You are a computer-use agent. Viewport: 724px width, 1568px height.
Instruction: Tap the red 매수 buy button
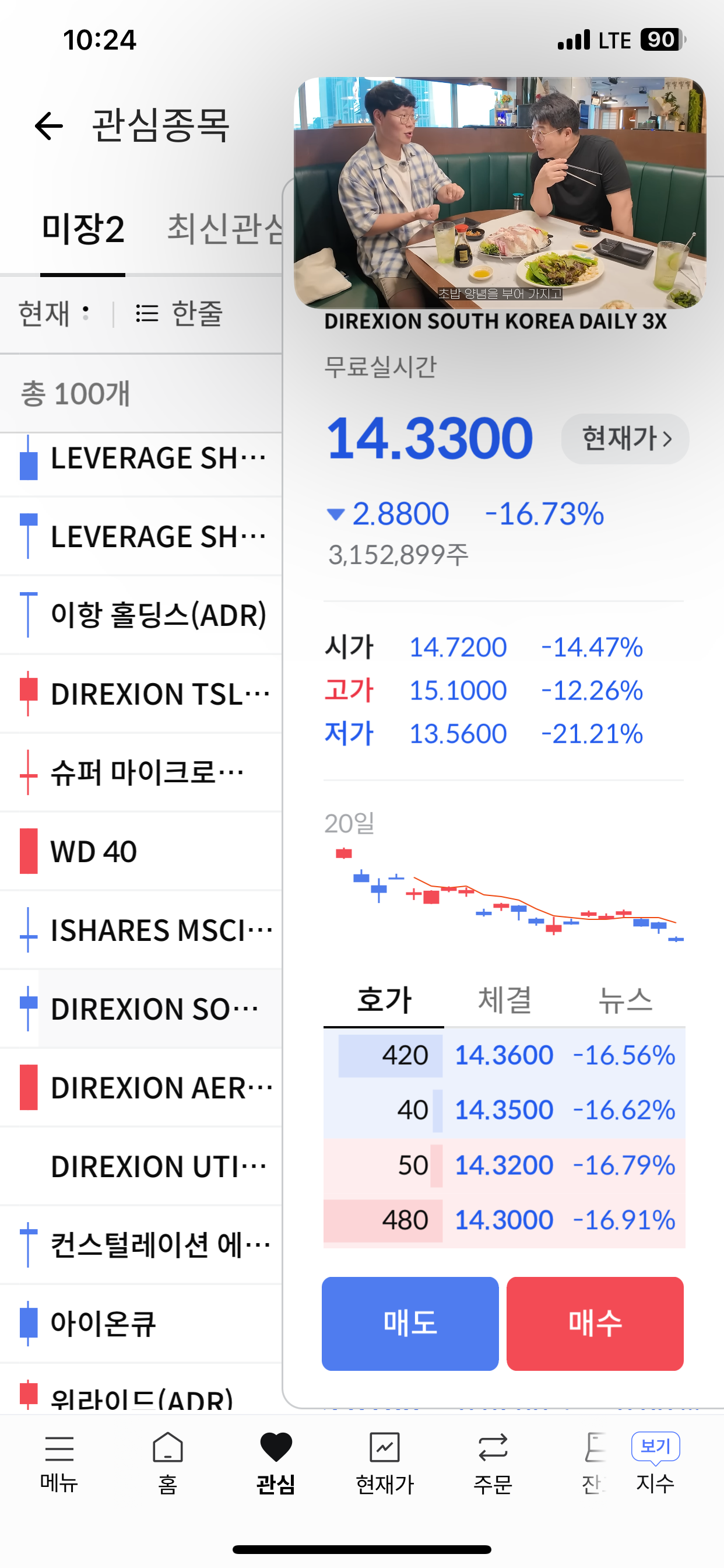595,1324
